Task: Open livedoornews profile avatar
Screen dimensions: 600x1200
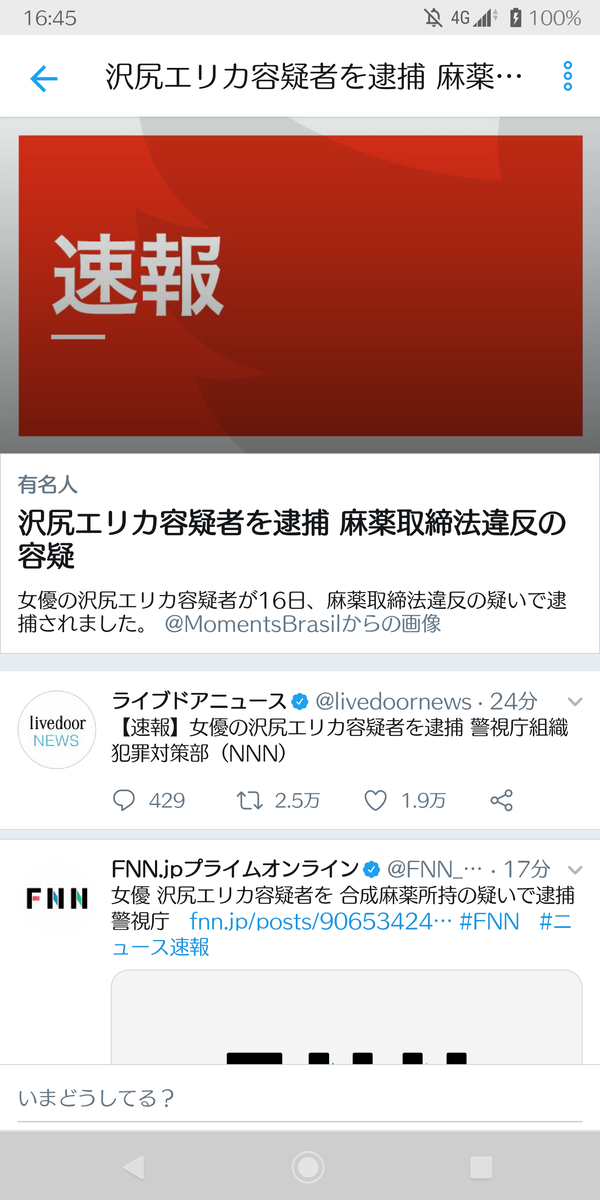Action: (x=56, y=729)
